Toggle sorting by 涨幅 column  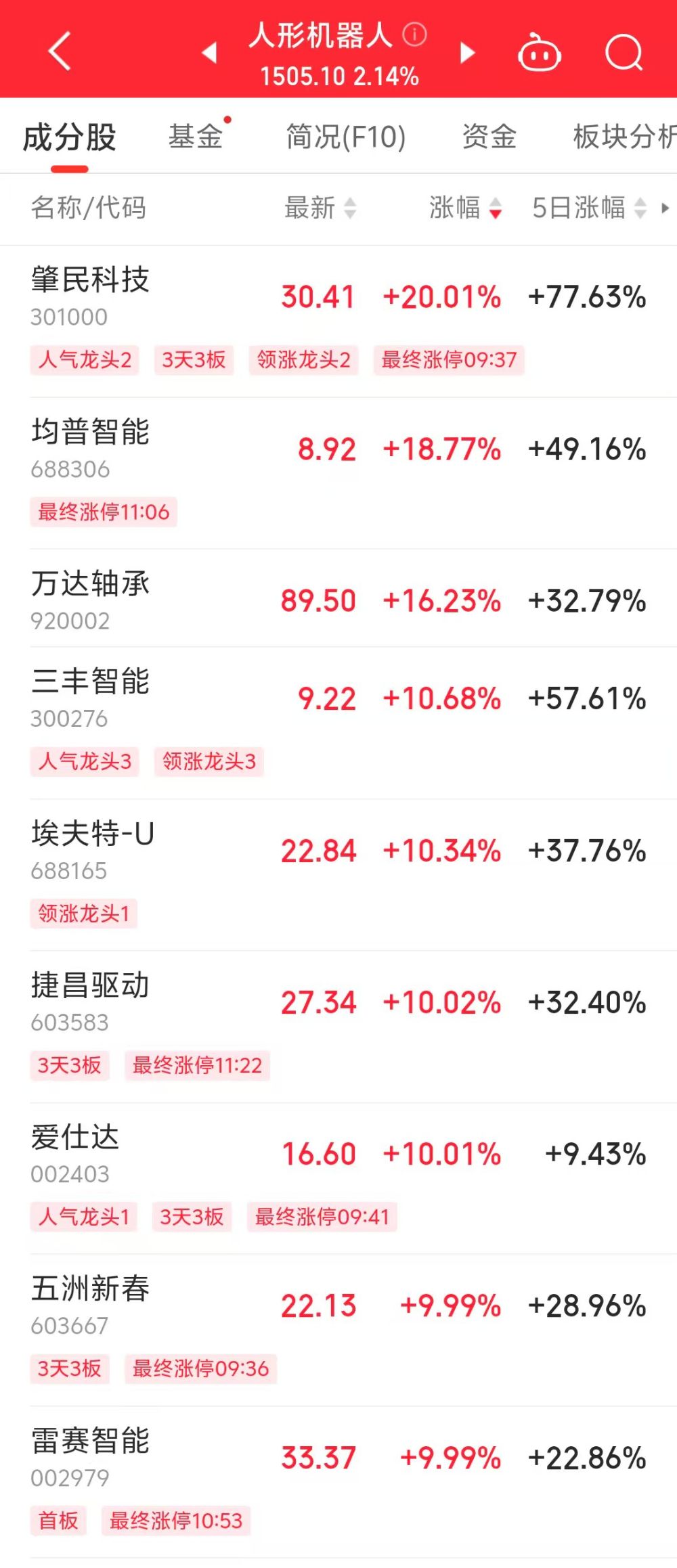tap(465, 208)
